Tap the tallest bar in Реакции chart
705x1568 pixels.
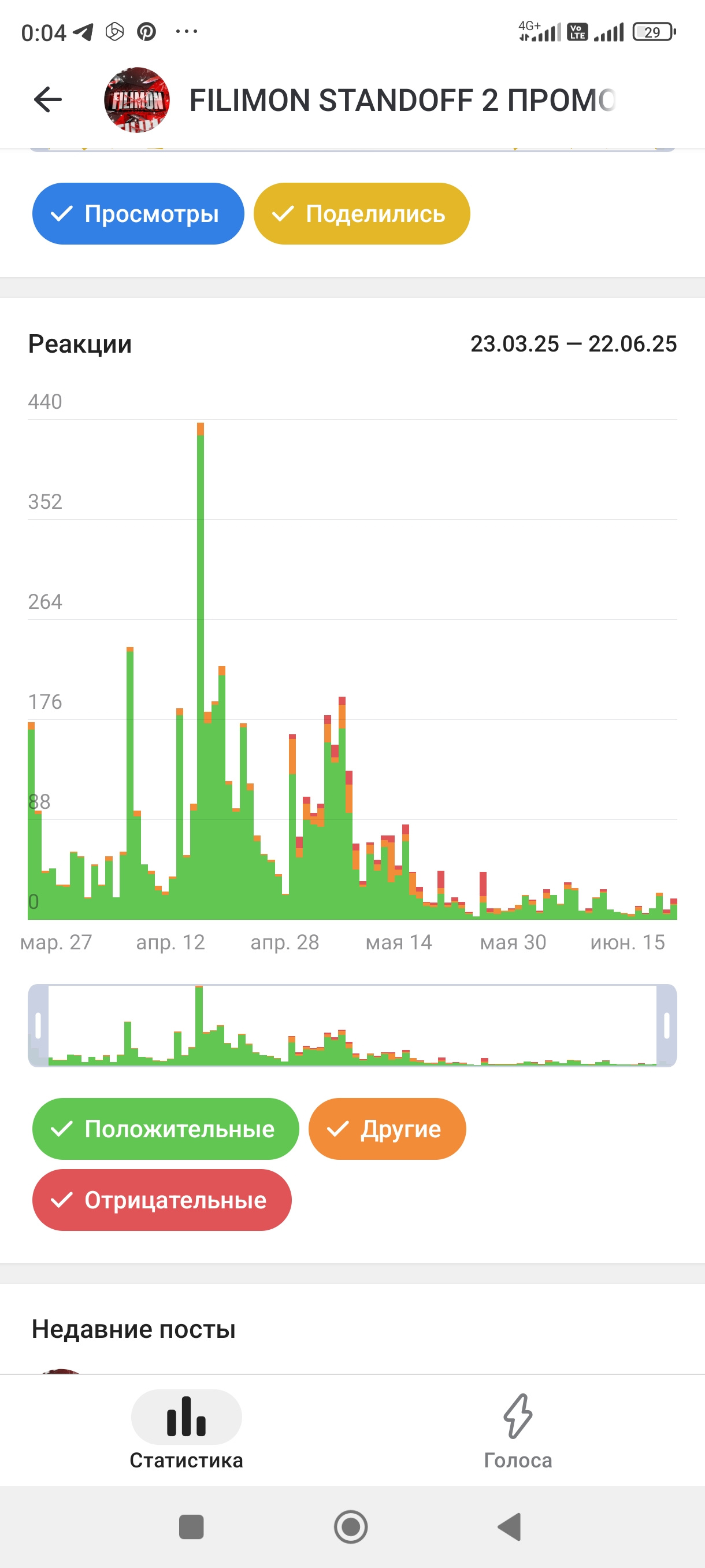coord(201,670)
